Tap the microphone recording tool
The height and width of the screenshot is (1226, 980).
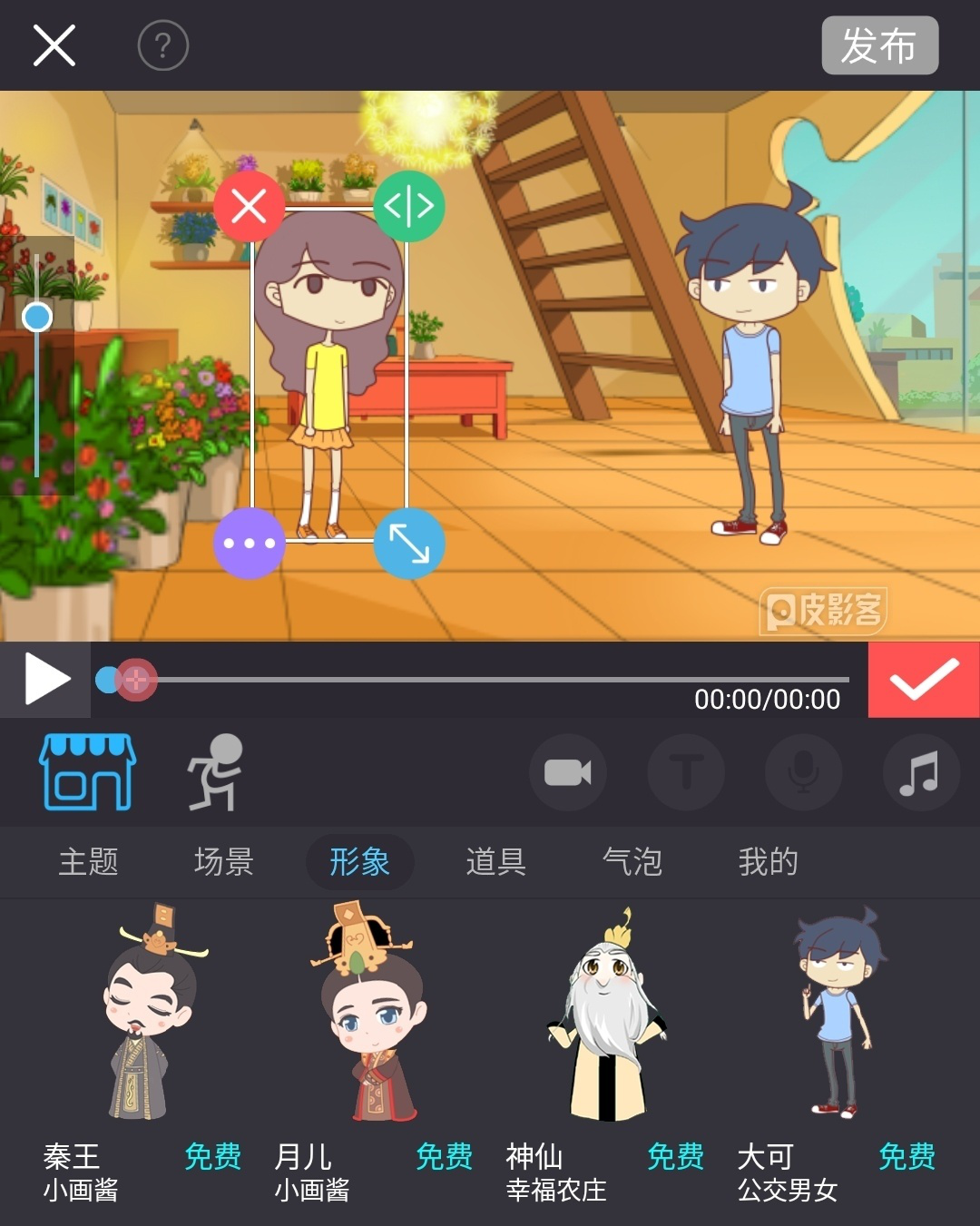(x=803, y=772)
